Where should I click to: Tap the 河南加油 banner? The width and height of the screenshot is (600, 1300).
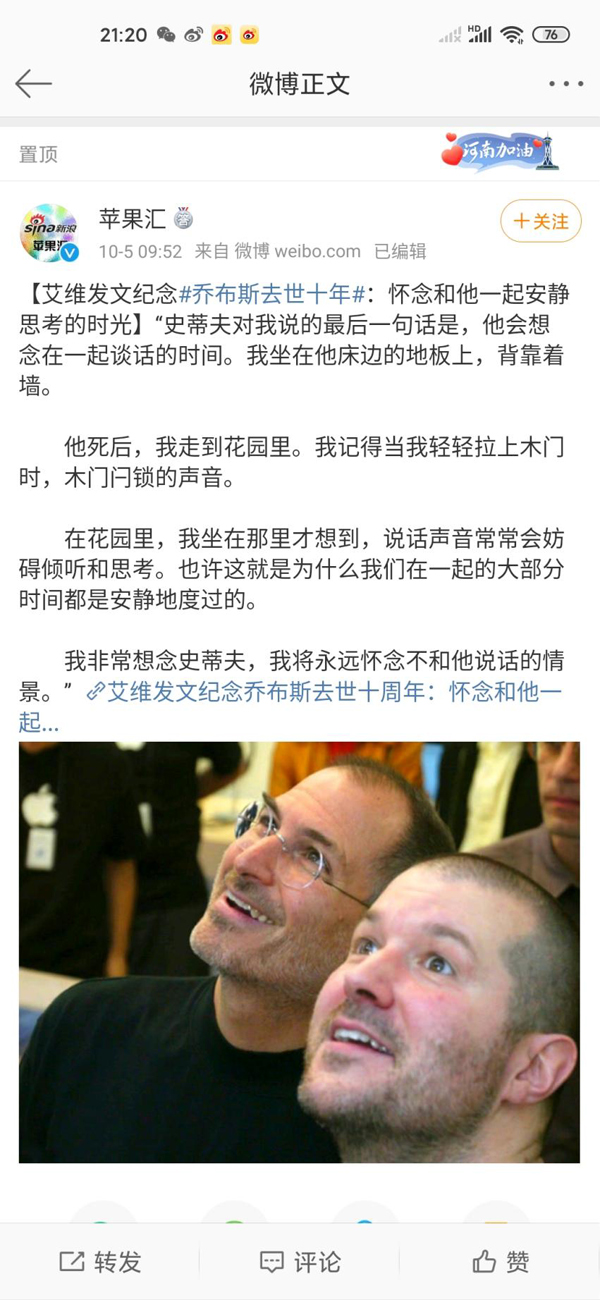coord(499,153)
